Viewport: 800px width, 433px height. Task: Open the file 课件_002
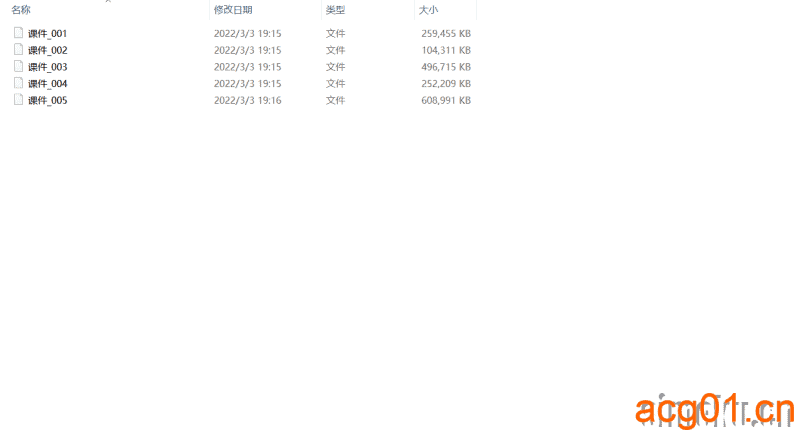tap(47, 50)
